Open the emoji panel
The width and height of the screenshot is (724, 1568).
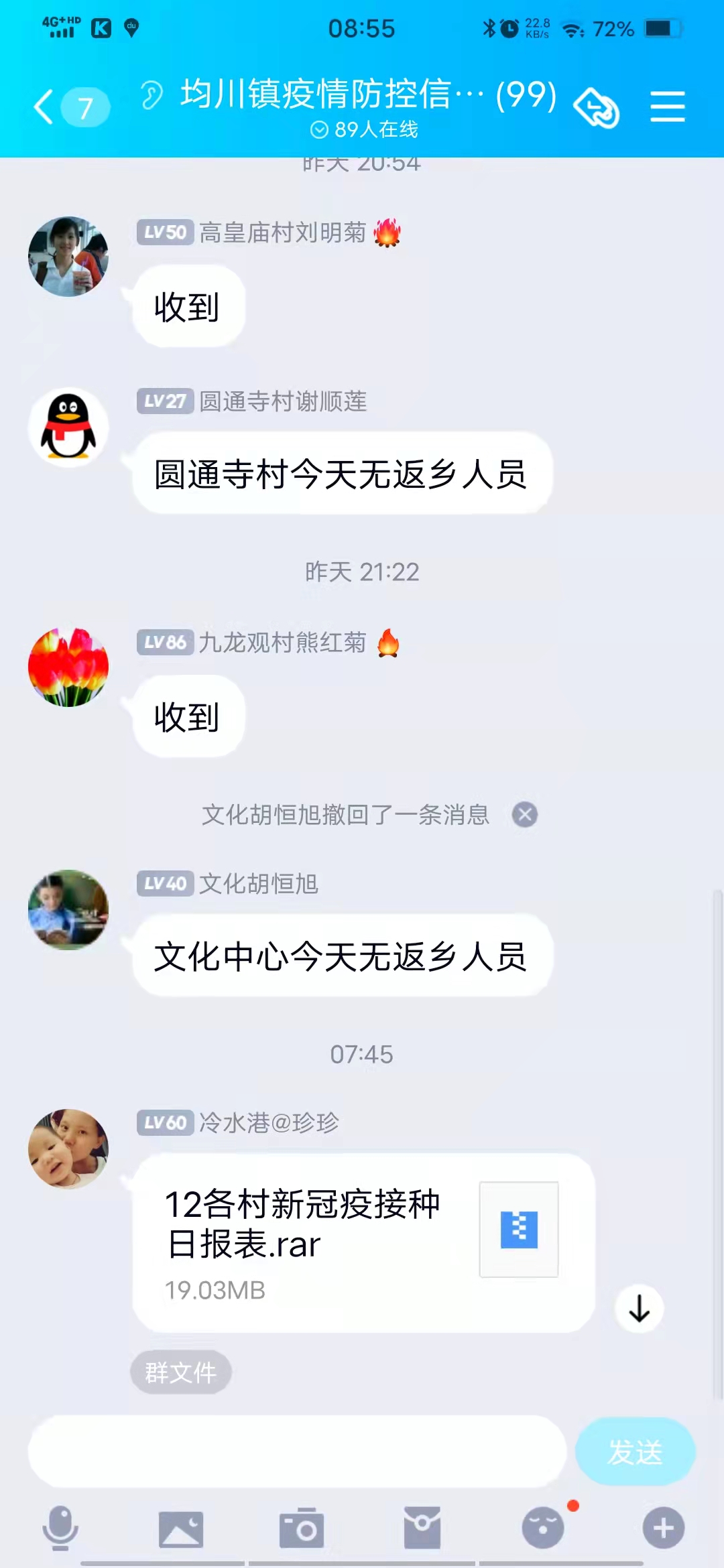[543, 1528]
